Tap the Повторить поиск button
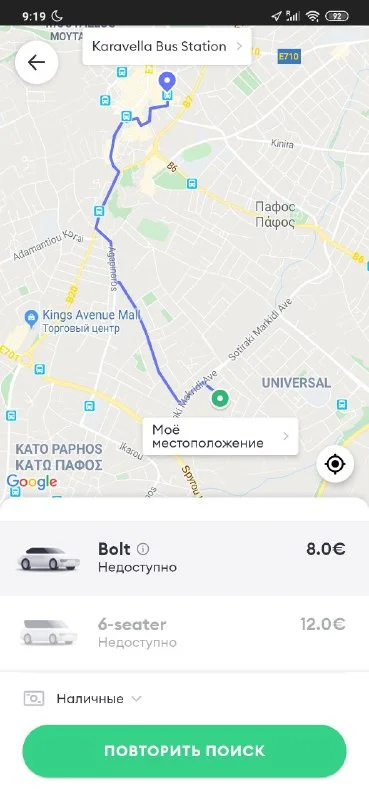This screenshot has height=800, width=369. 184,751
